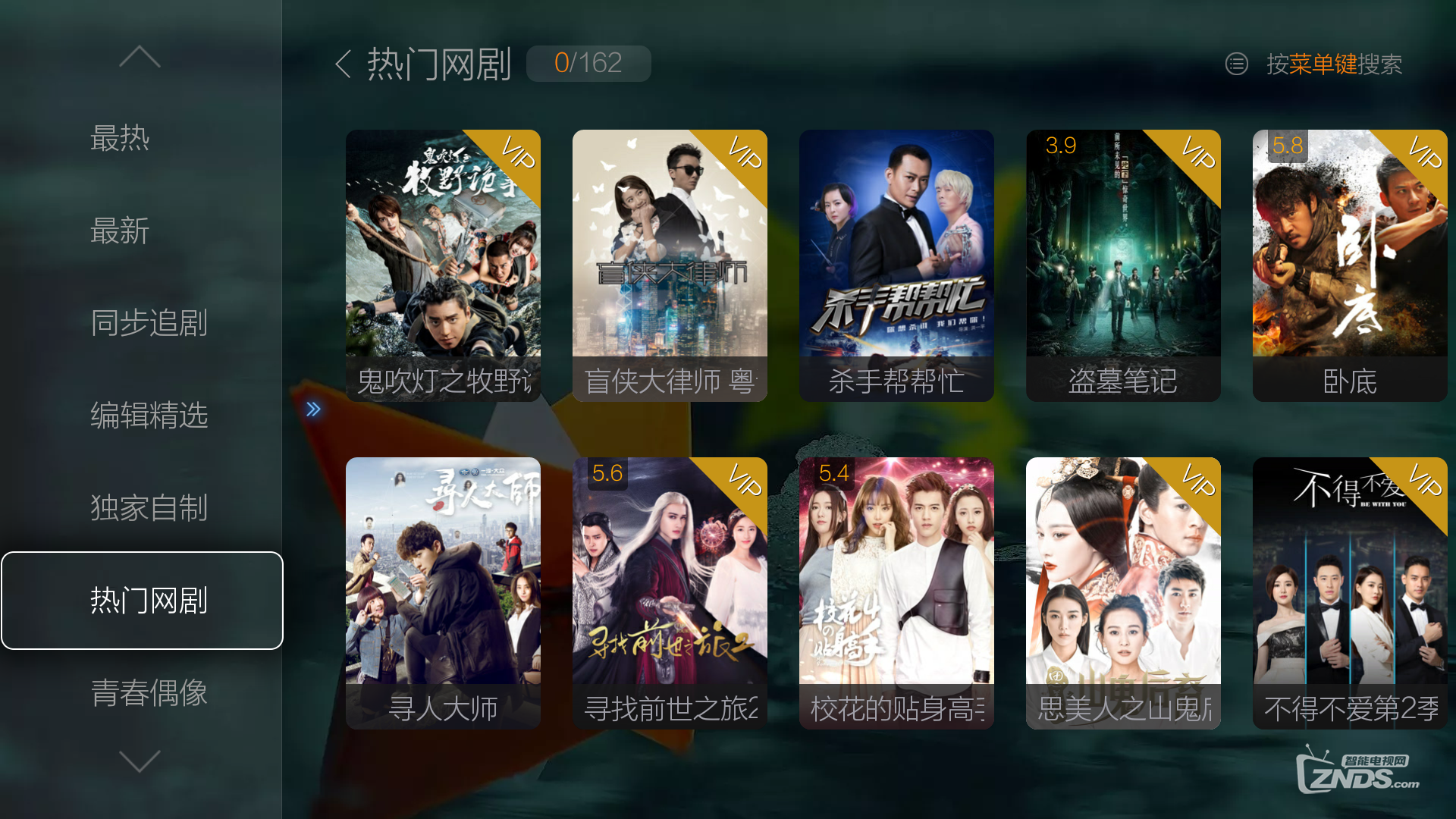
Task: Open 寻人大师 drama card
Action: point(443,593)
